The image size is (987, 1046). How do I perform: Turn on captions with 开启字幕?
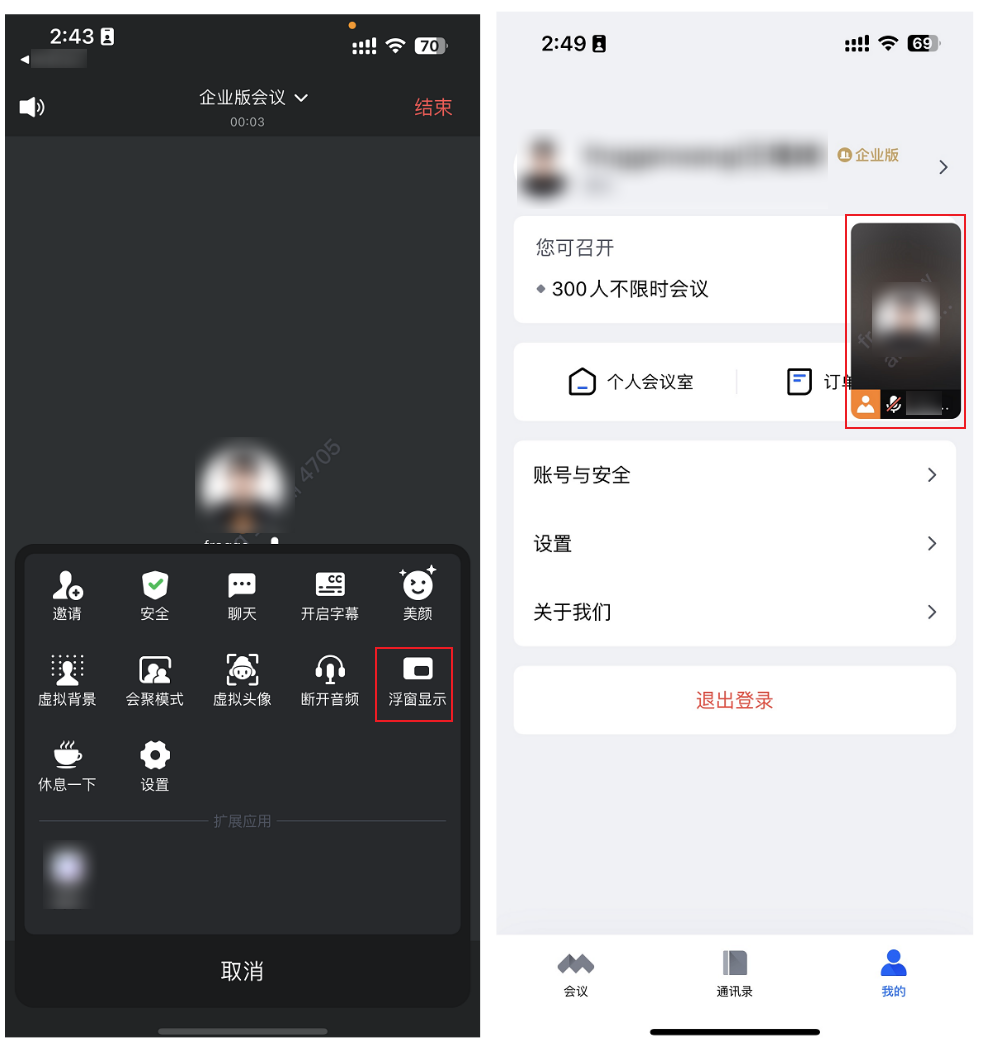point(330,595)
